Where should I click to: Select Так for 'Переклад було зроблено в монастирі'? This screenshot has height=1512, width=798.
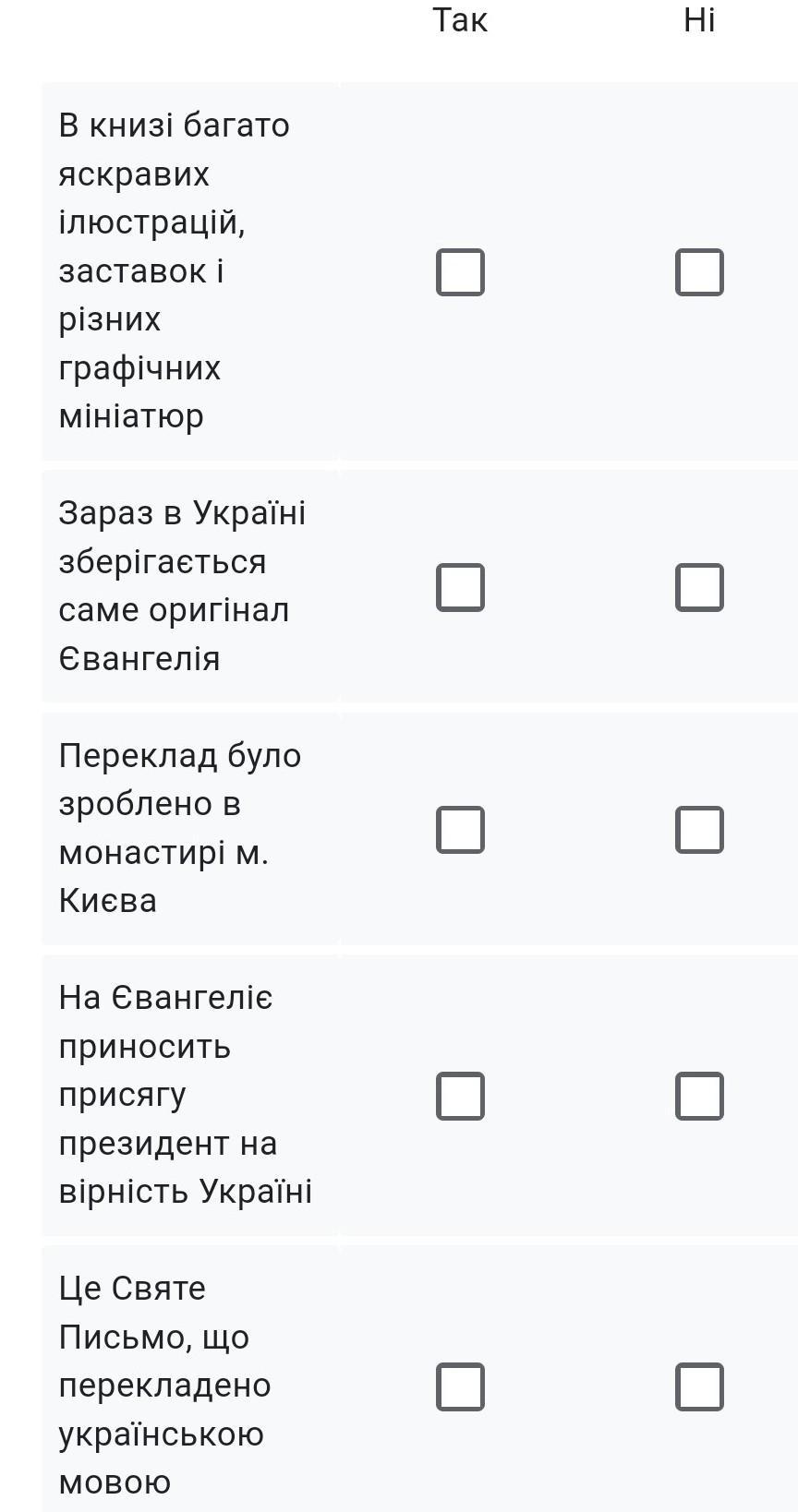pyautogui.click(x=460, y=829)
